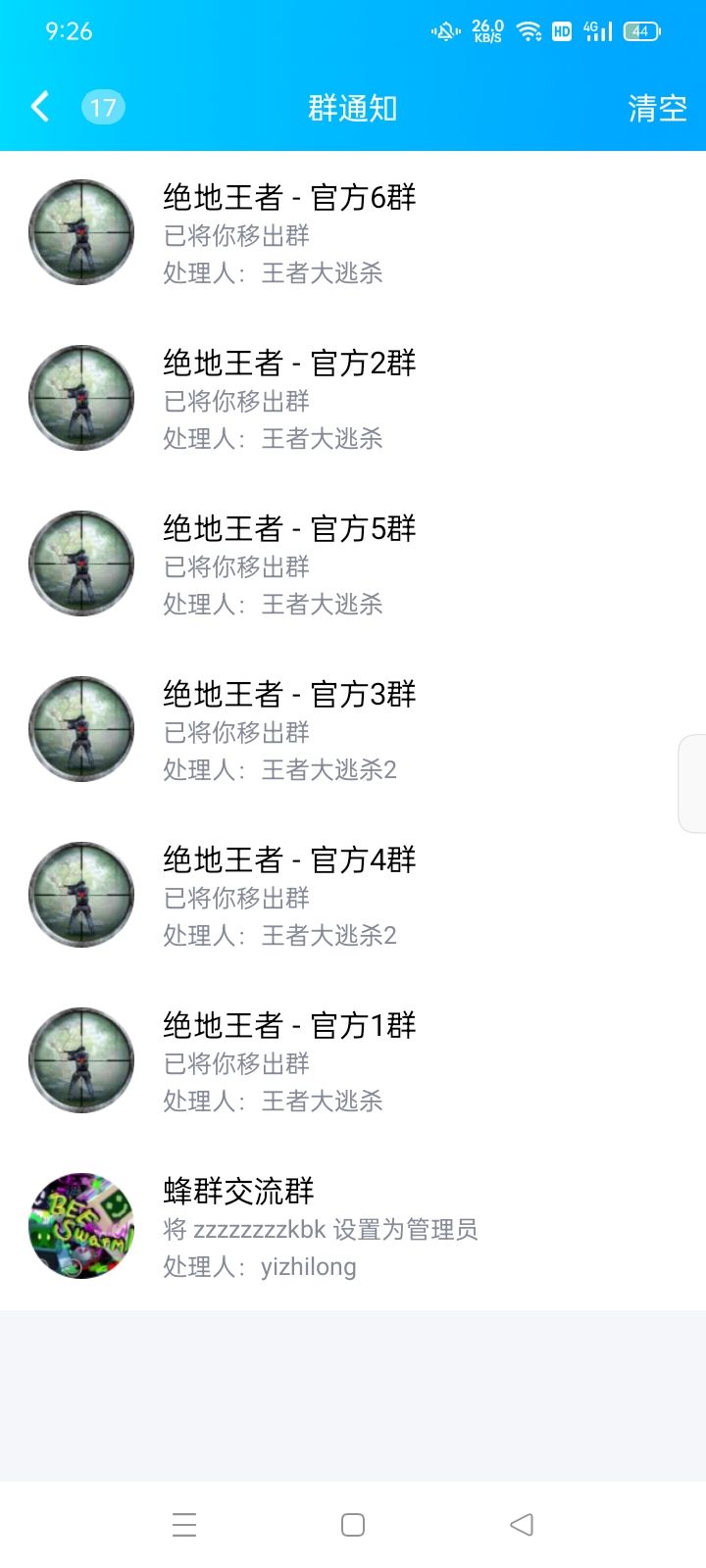This screenshot has height=1568, width=706.
Task: Tap the back arrow to leave group notifications
Action: (x=39, y=108)
